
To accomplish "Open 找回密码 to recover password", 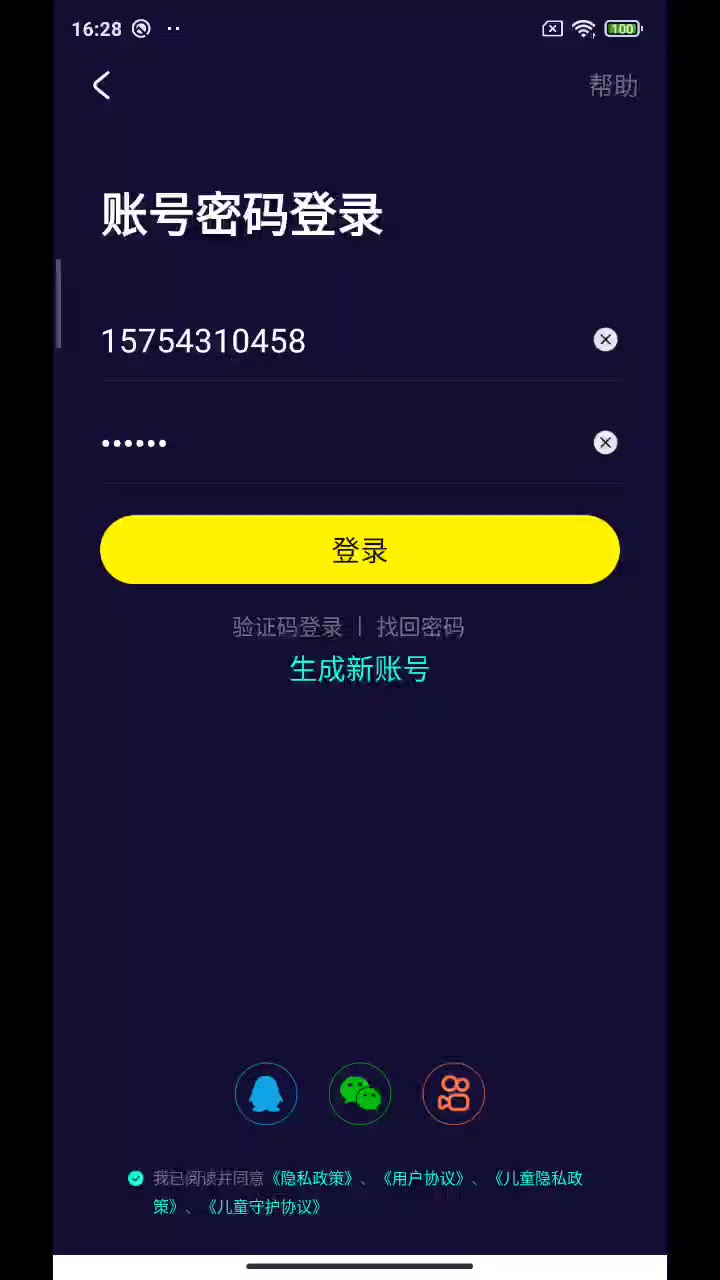I will click(x=420, y=627).
